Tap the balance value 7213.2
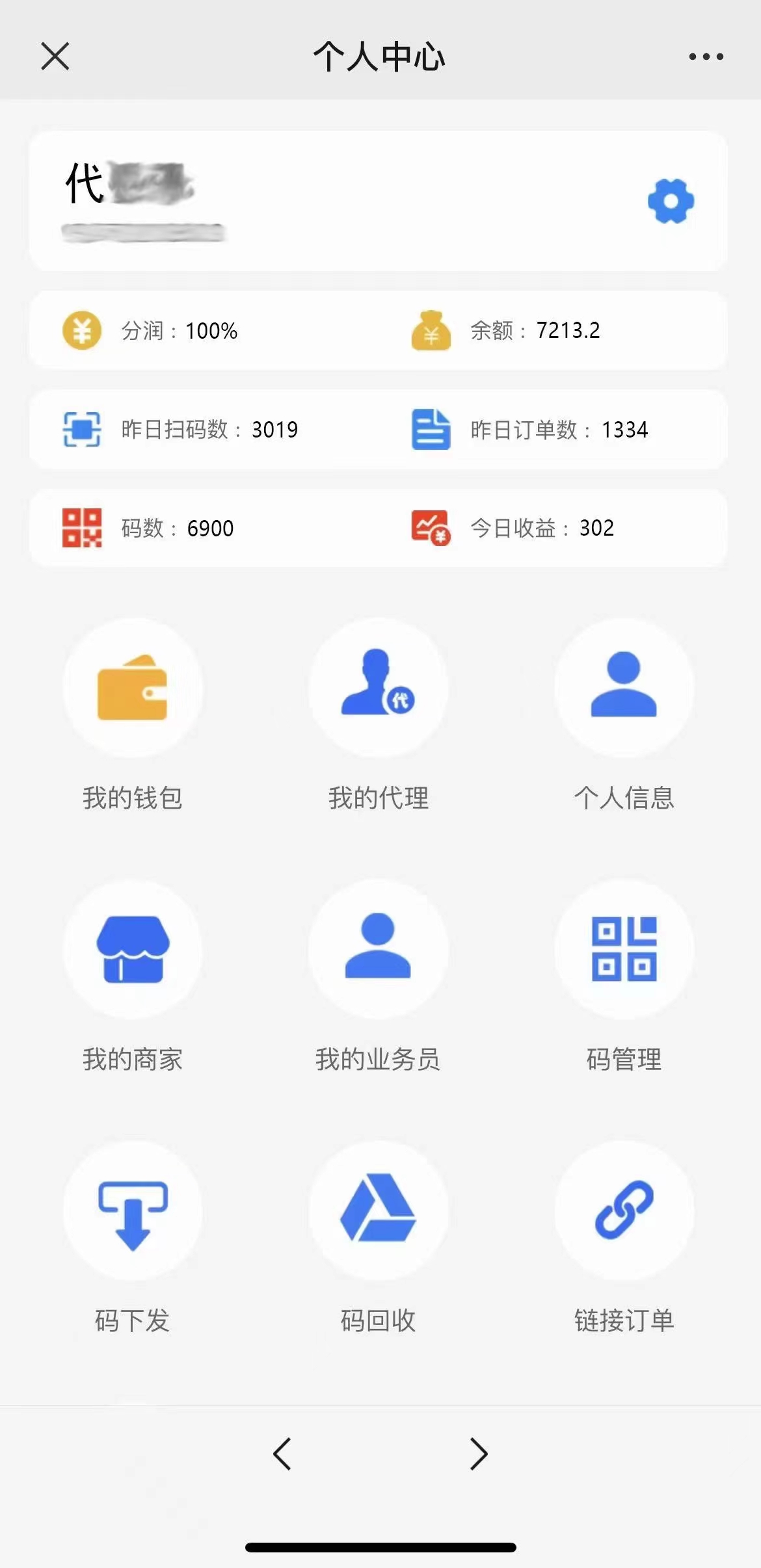The width and height of the screenshot is (761, 1568). pyautogui.click(x=568, y=332)
